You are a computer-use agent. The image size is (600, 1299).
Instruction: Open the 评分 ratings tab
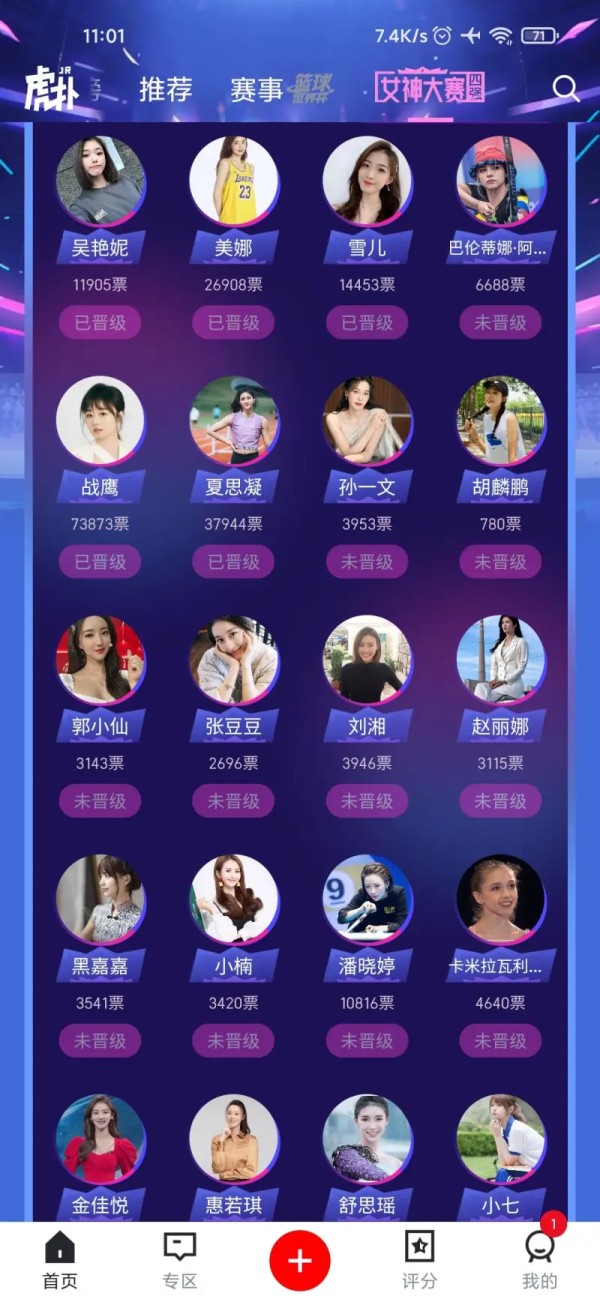pyautogui.click(x=419, y=1260)
